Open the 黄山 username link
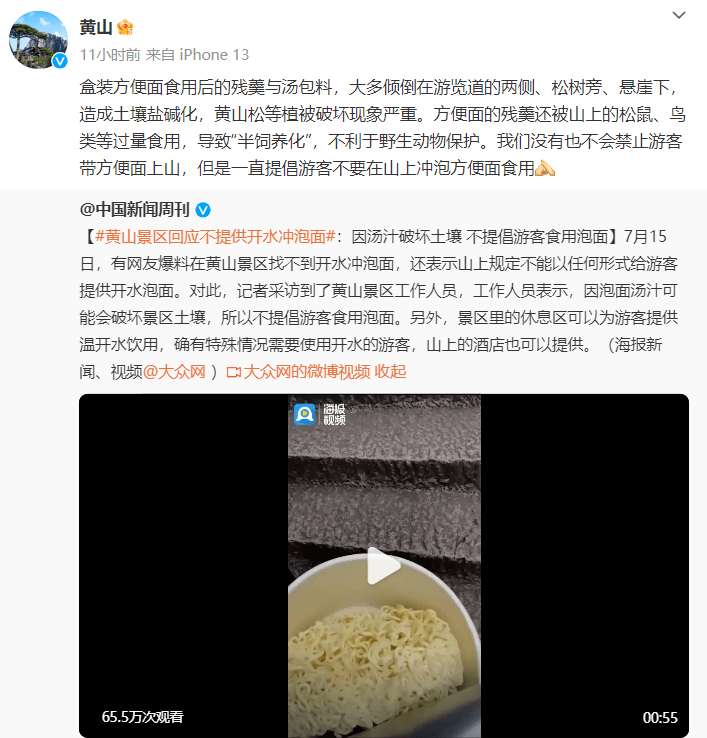This screenshot has width=707, height=738. pyautogui.click(x=96, y=27)
